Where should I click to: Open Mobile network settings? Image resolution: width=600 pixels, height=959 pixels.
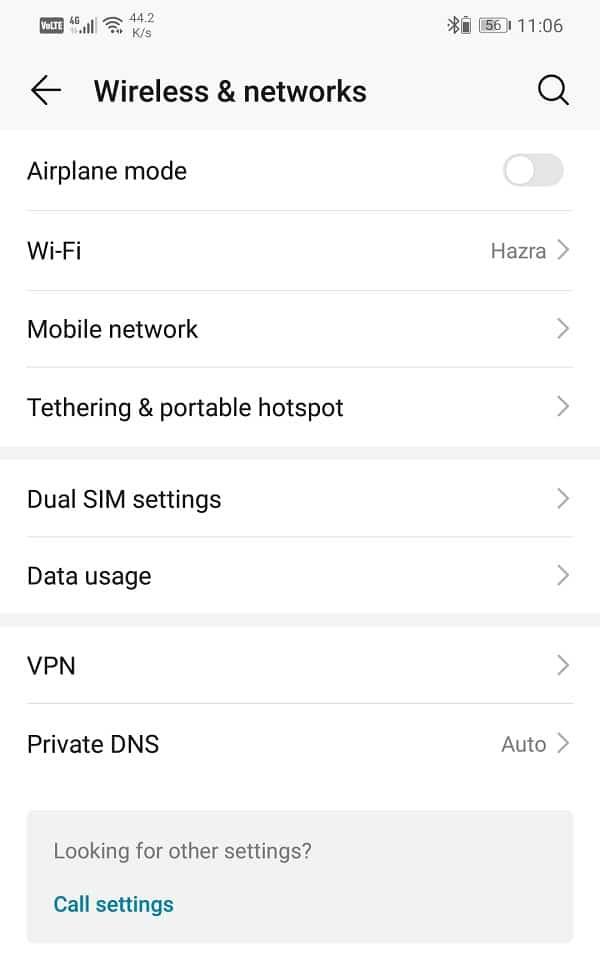(x=300, y=329)
